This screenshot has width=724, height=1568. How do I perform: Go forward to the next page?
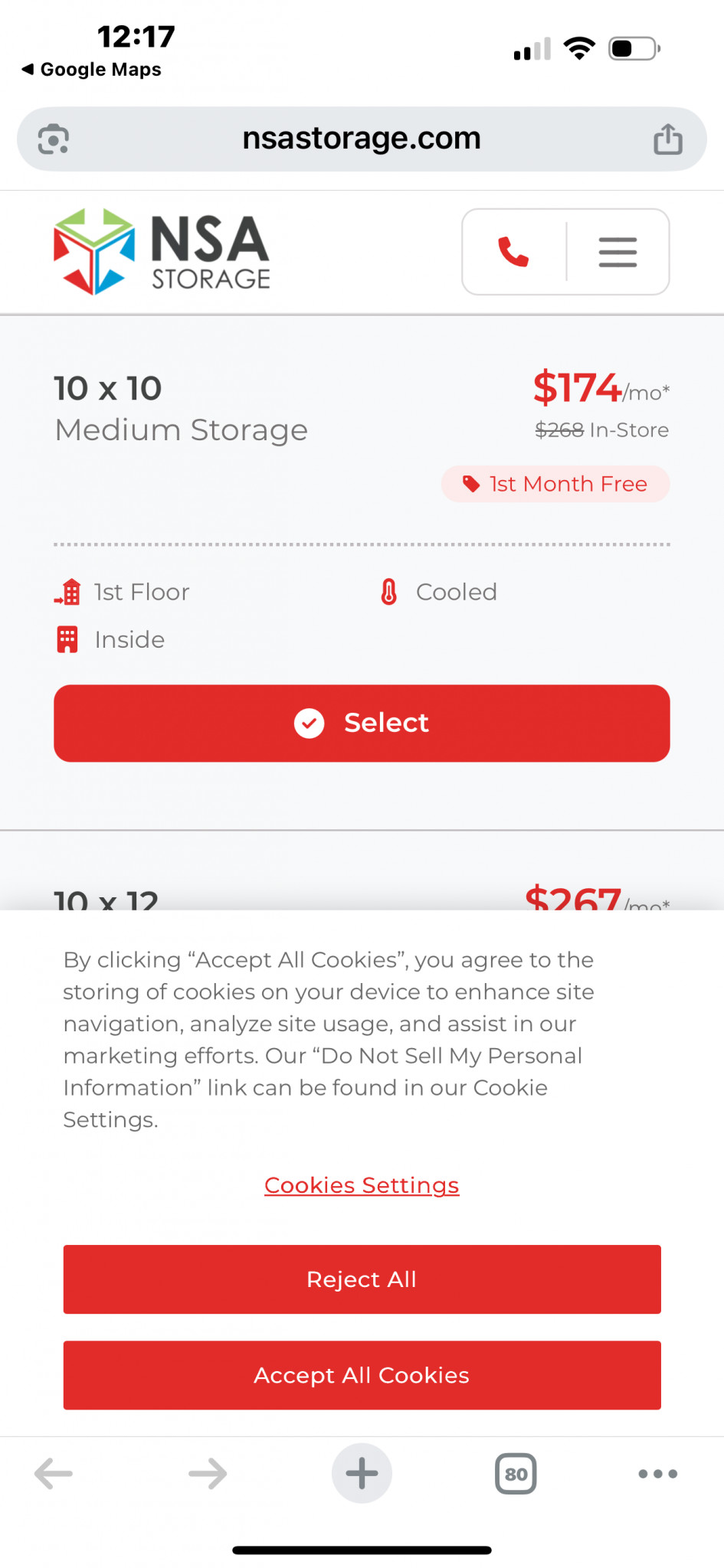point(208,1473)
